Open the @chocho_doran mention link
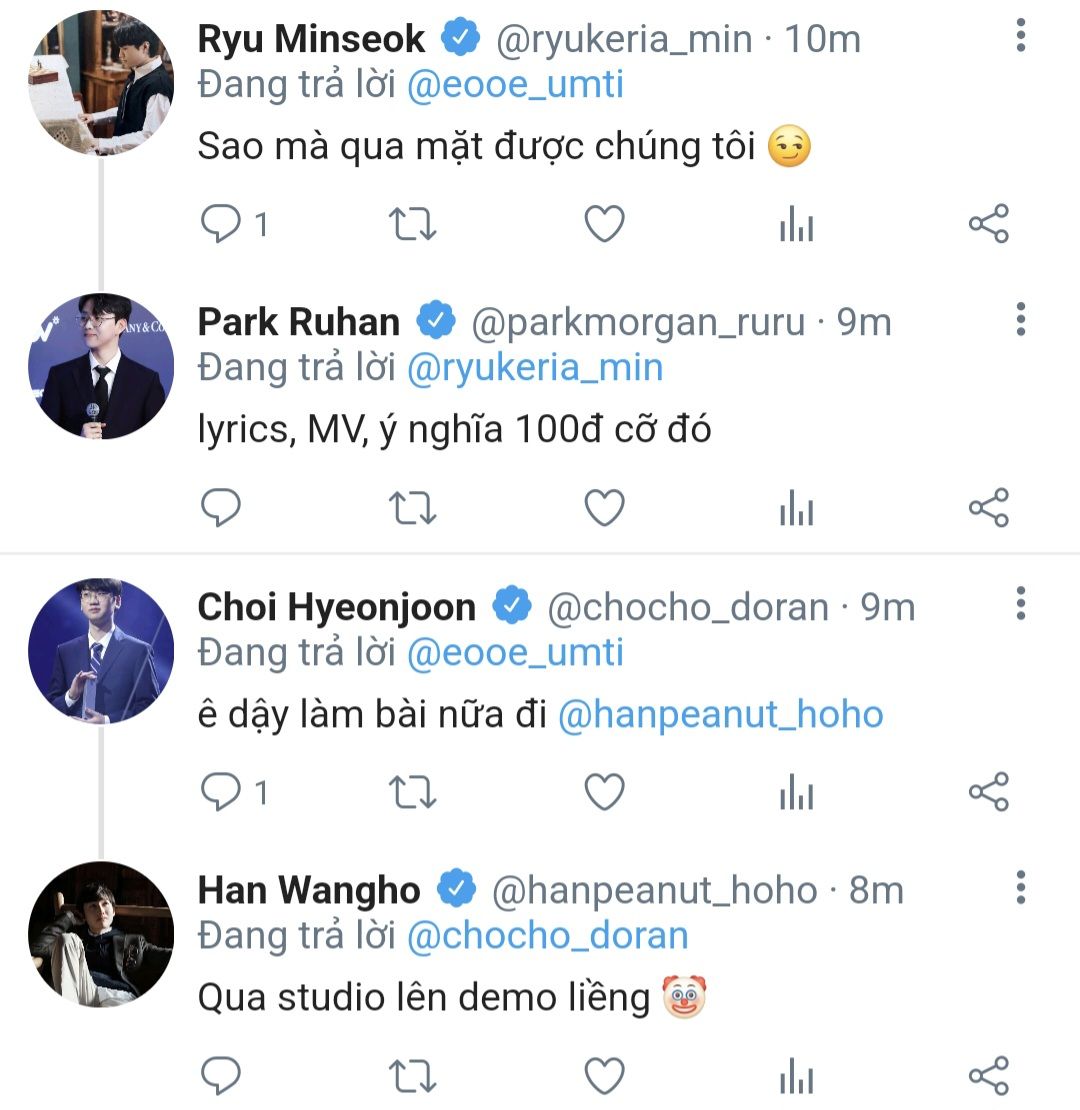The height and width of the screenshot is (1110, 1080). (x=547, y=936)
